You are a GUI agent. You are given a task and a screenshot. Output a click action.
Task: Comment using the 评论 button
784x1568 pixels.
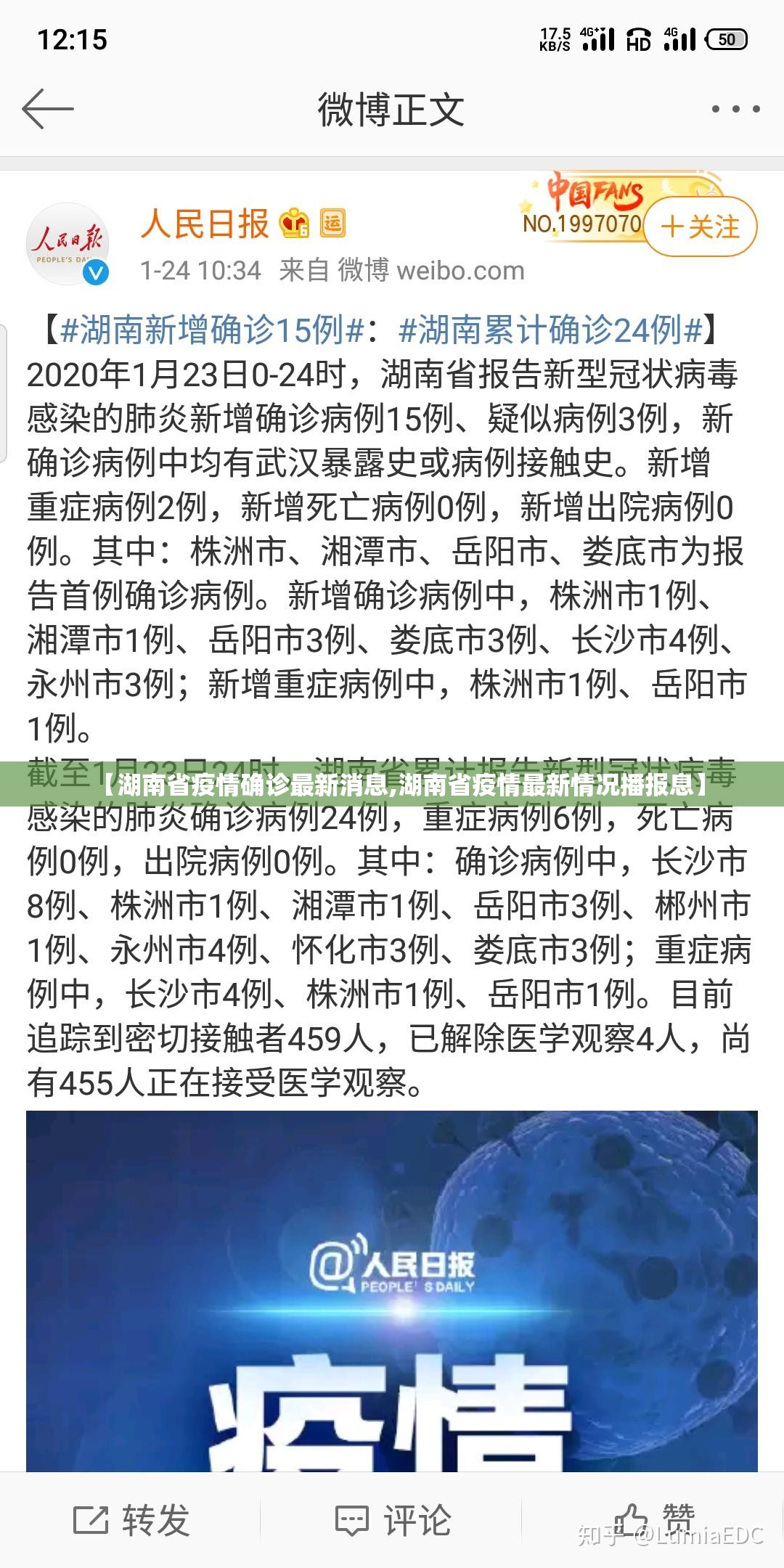tap(393, 1519)
